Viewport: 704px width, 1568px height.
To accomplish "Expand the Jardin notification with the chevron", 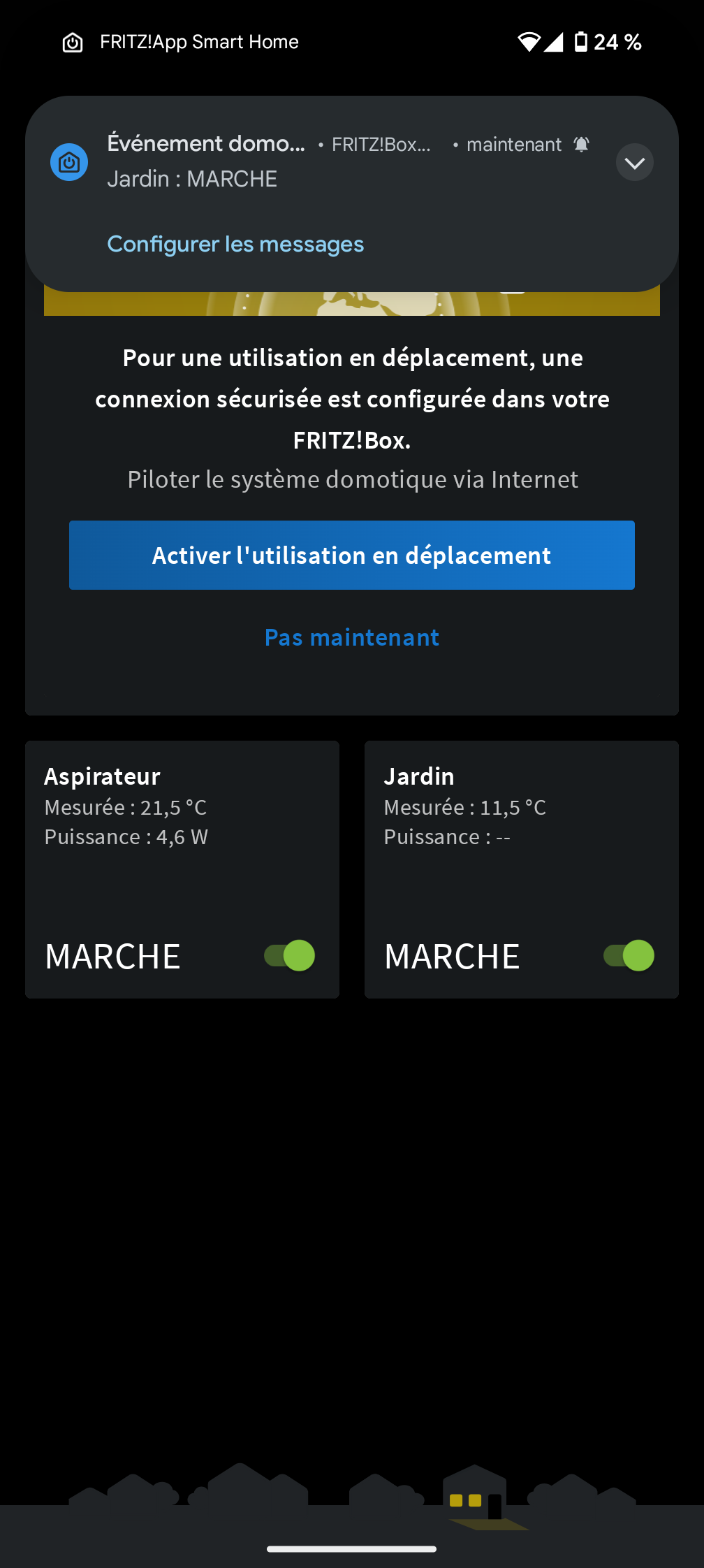I will click(x=634, y=163).
